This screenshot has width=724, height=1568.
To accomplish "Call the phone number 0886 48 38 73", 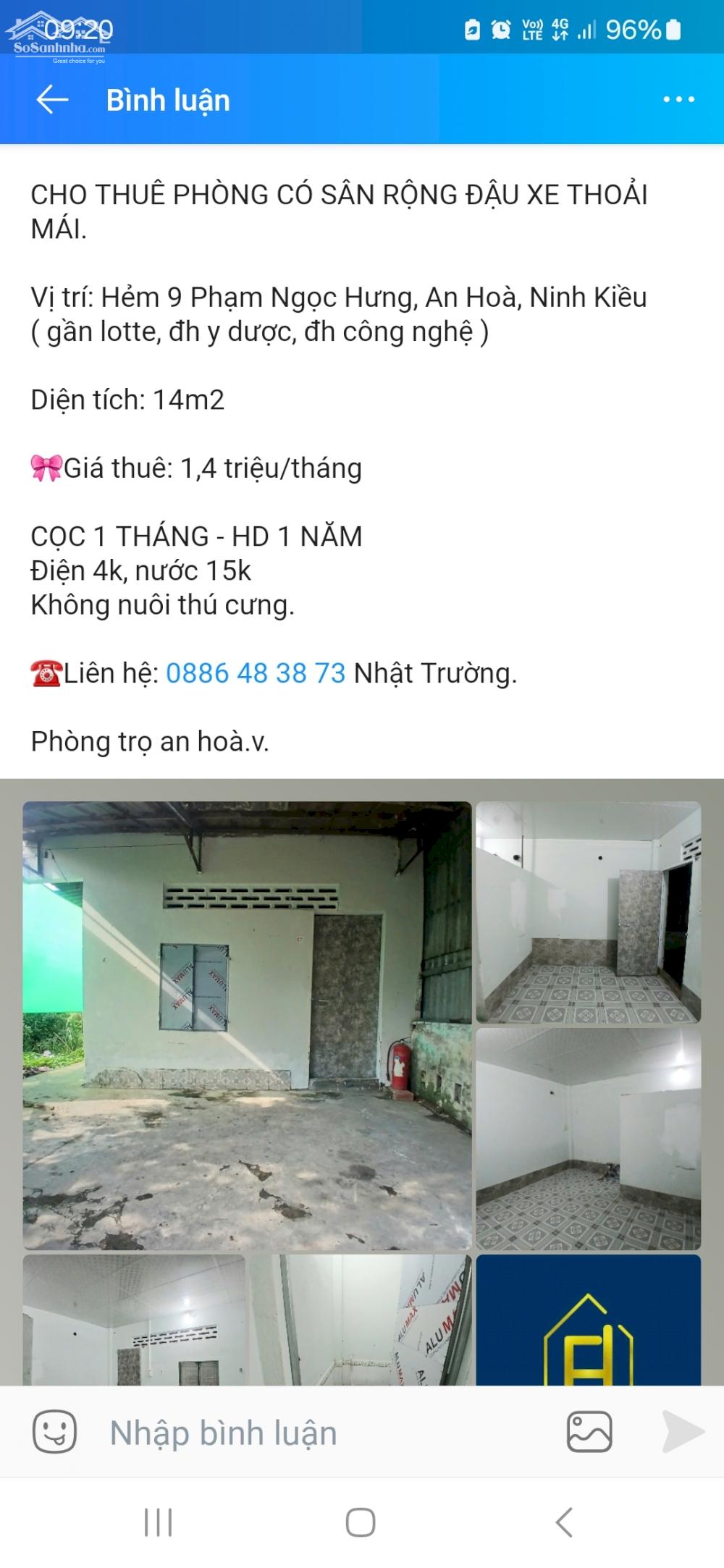I will [256, 673].
